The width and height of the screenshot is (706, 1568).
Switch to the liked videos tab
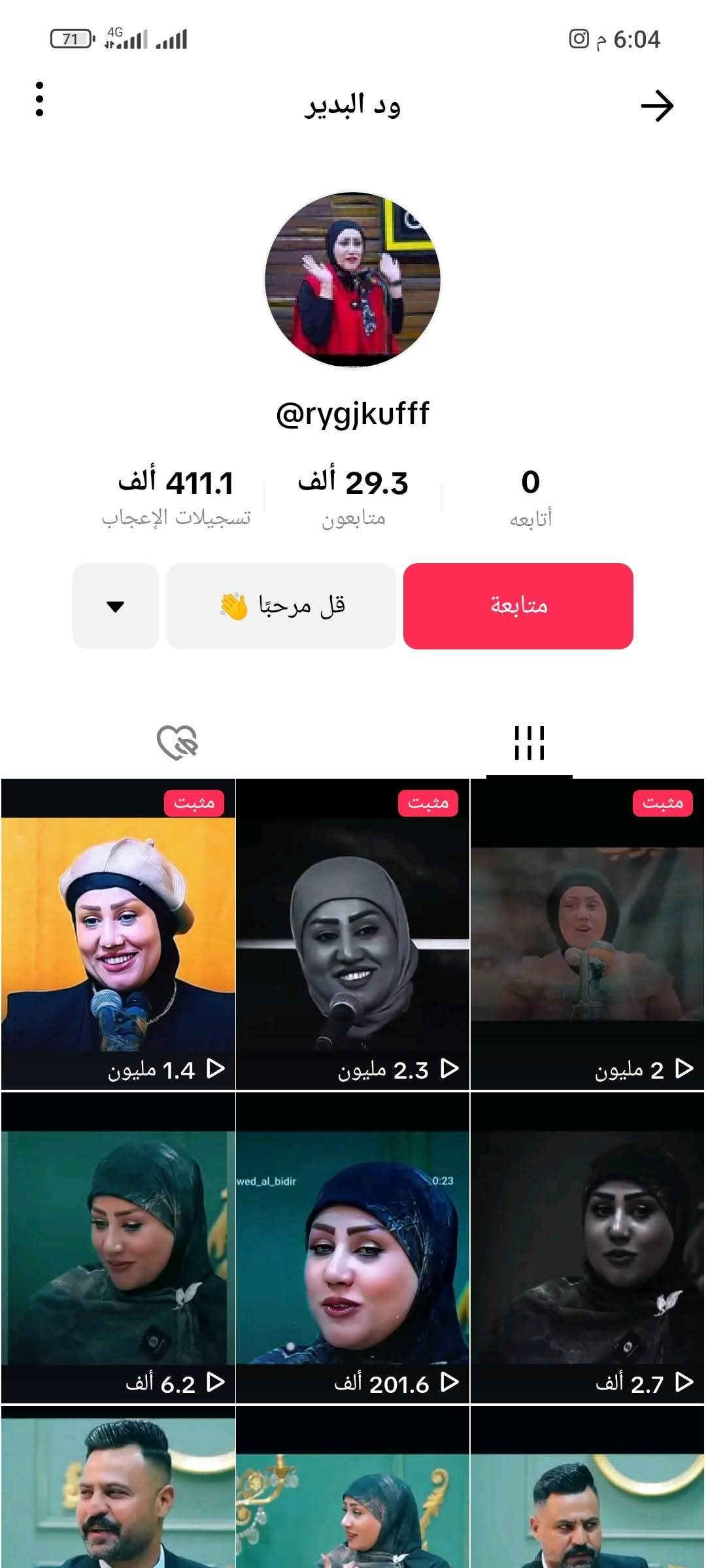click(177, 743)
